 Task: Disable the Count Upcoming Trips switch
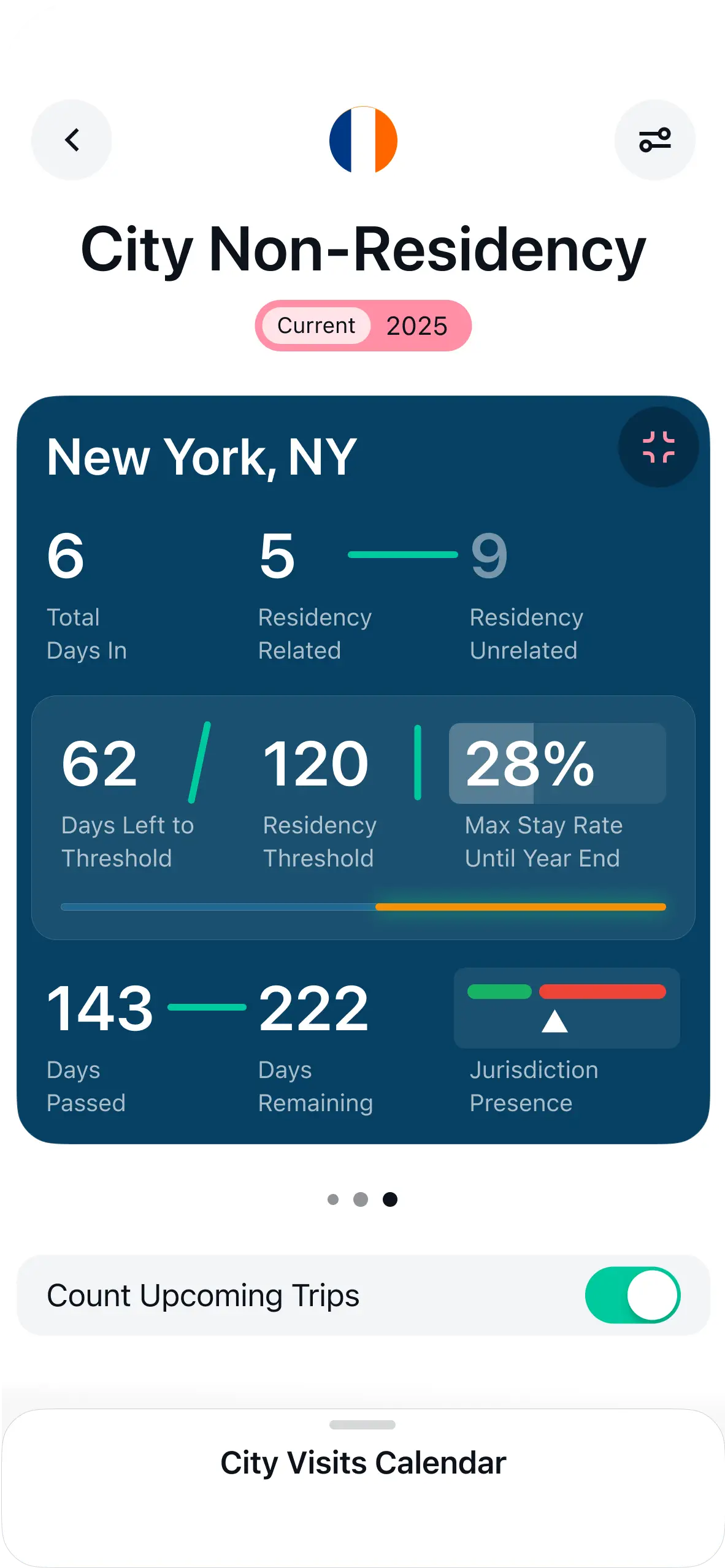[632, 1295]
